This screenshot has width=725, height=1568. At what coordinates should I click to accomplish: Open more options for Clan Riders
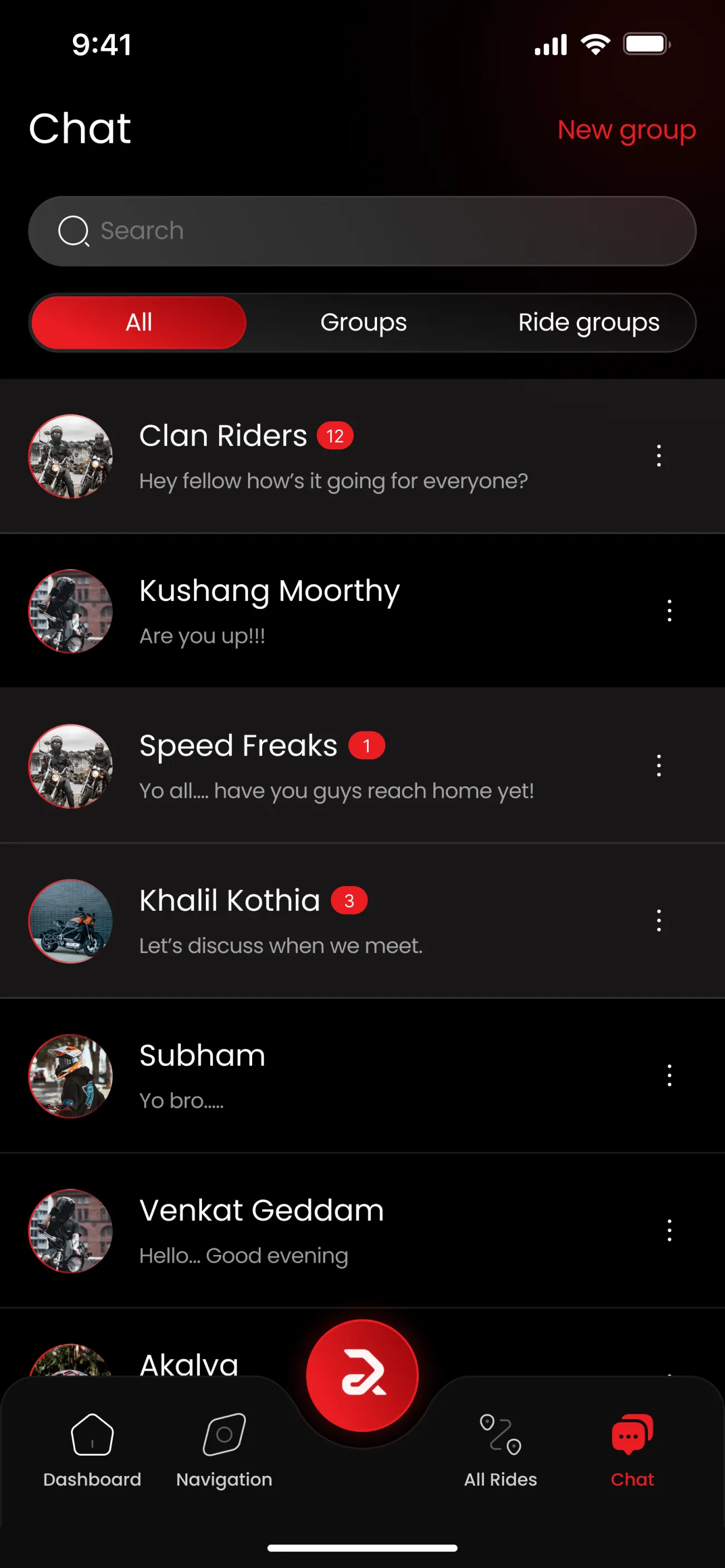[x=659, y=456]
